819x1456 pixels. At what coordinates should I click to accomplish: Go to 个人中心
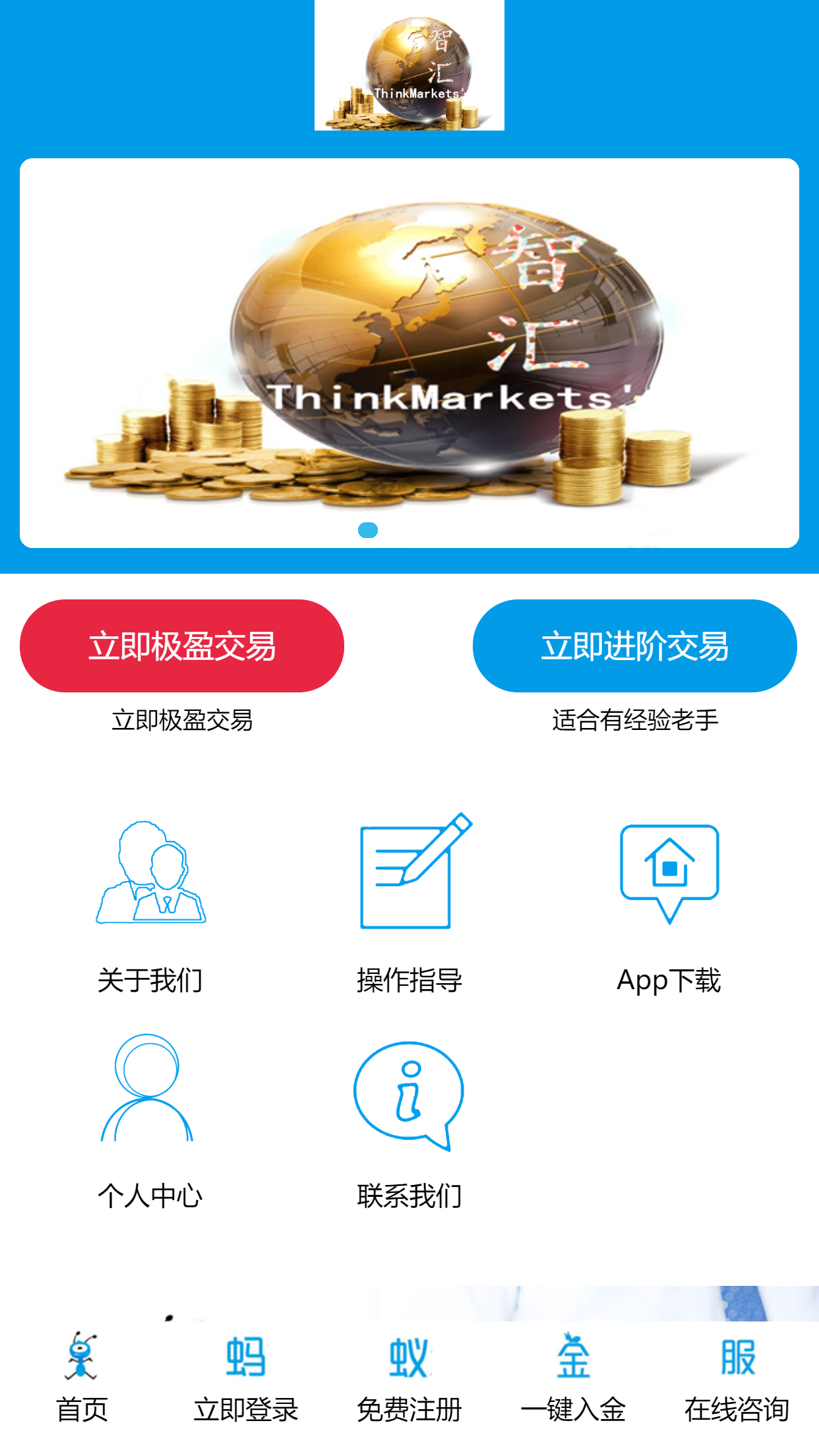[x=150, y=1122]
